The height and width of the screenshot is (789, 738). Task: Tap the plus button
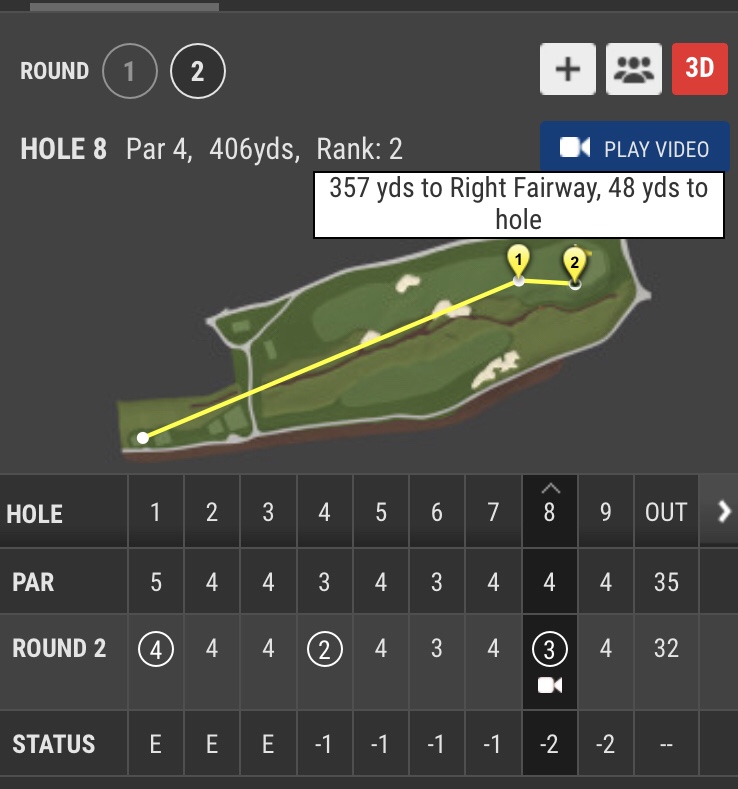[x=568, y=69]
